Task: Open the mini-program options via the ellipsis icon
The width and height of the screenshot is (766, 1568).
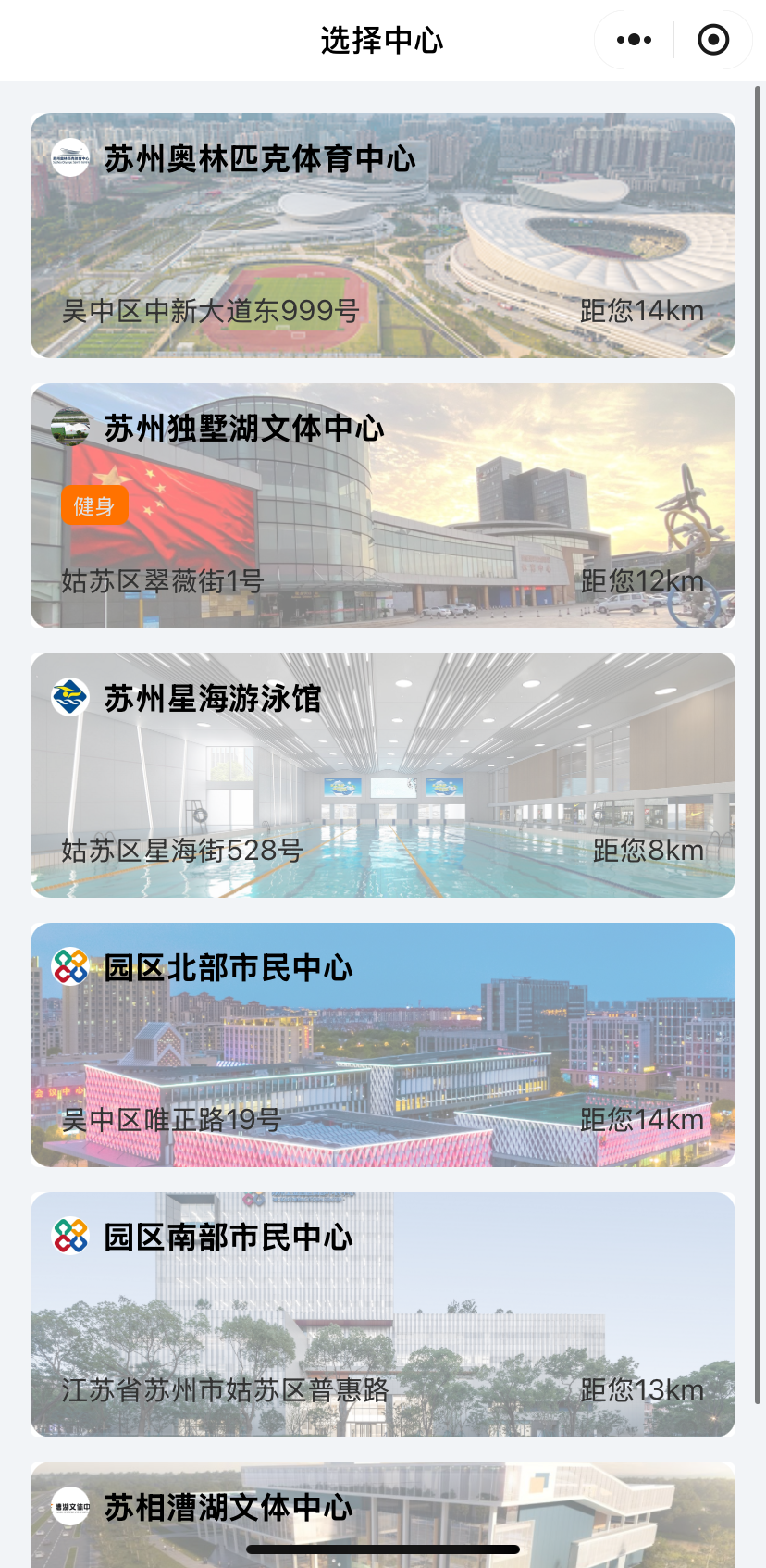Action: pos(632,40)
